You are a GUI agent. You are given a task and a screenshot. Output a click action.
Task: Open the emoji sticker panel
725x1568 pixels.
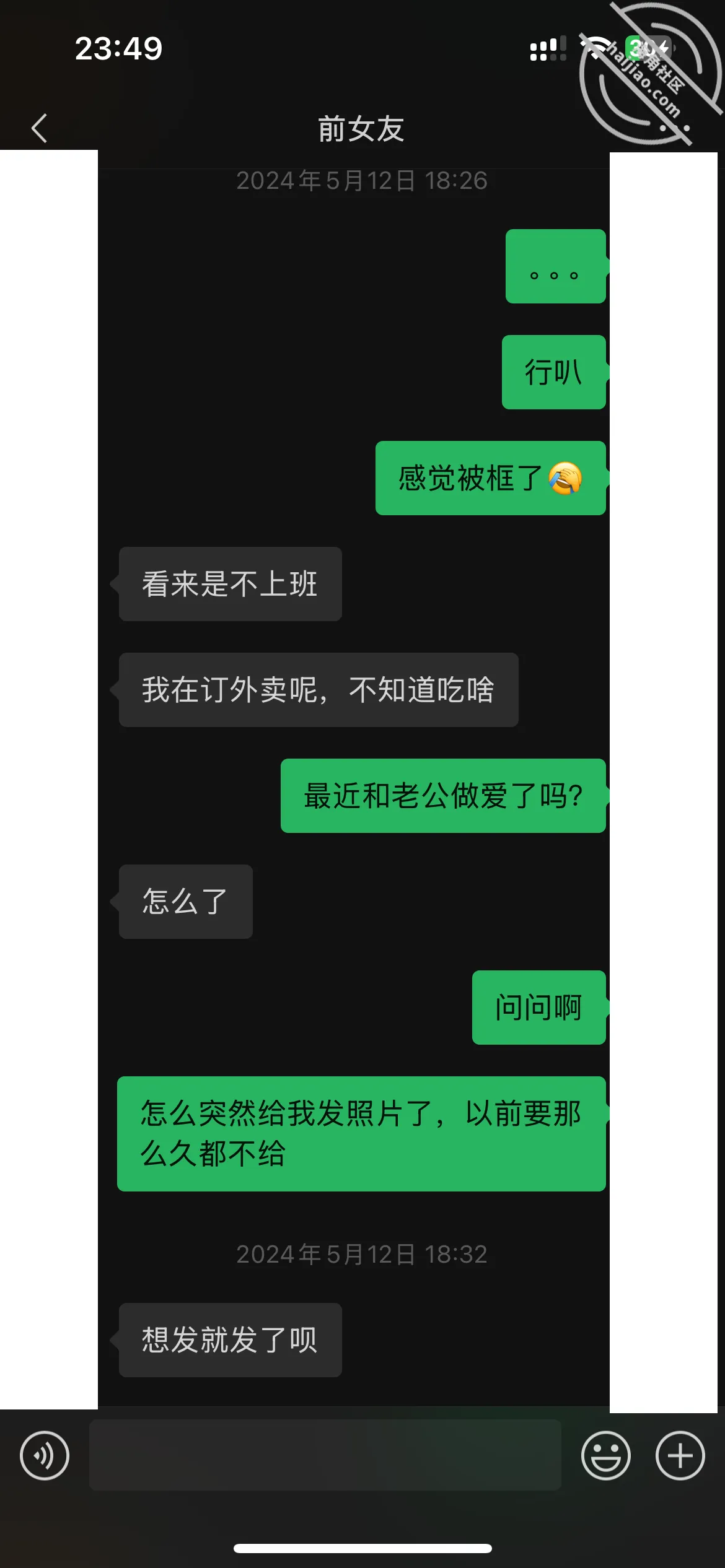tap(606, 1455)
